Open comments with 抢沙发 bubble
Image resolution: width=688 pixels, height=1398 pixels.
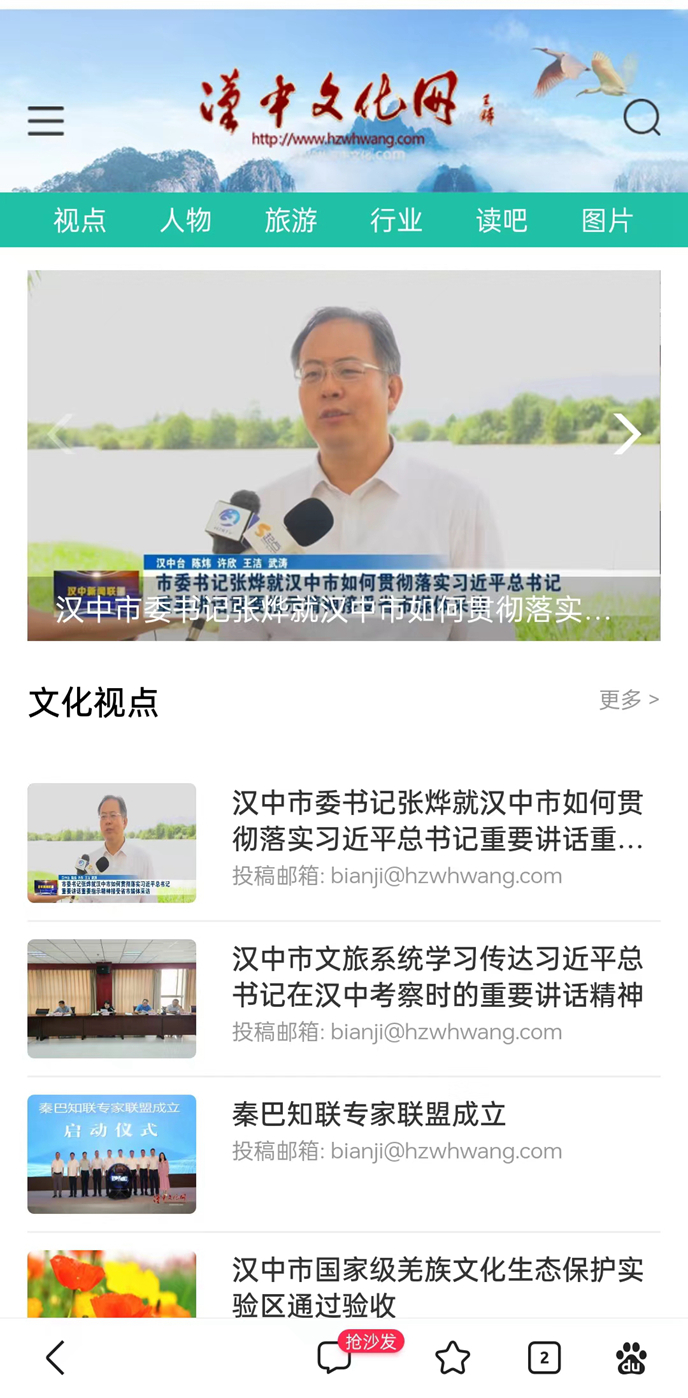tap(335, 1357)
